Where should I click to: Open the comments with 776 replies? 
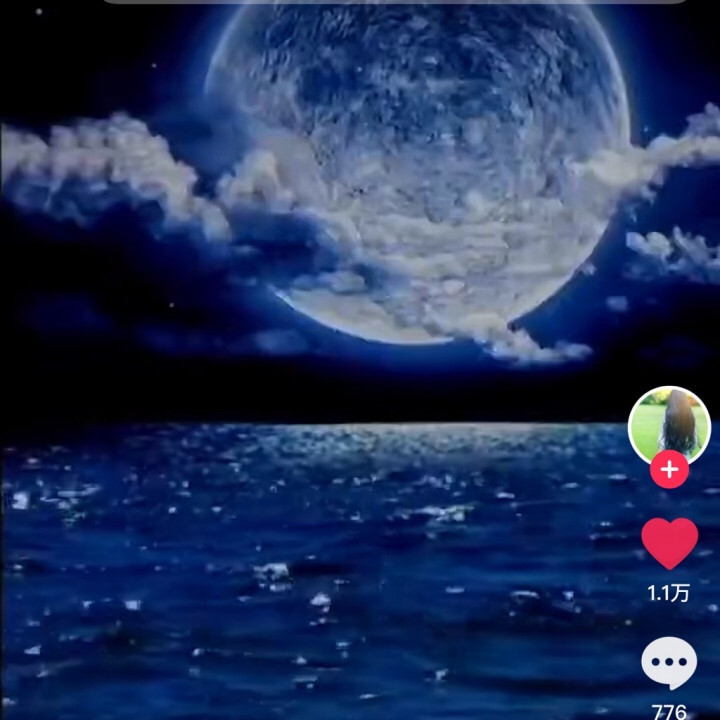669,664
